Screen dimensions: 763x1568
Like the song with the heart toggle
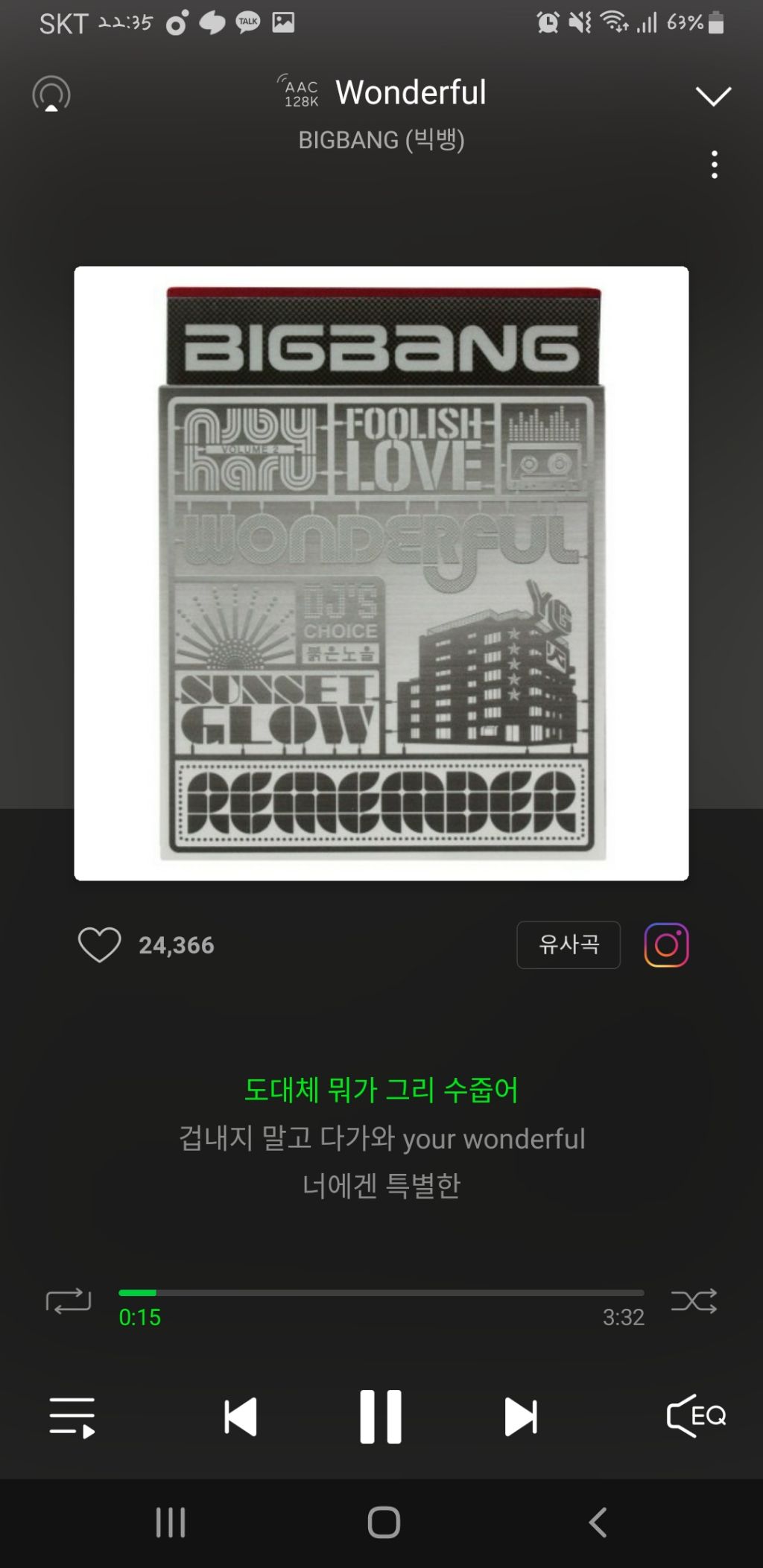(x=99, y=944)
